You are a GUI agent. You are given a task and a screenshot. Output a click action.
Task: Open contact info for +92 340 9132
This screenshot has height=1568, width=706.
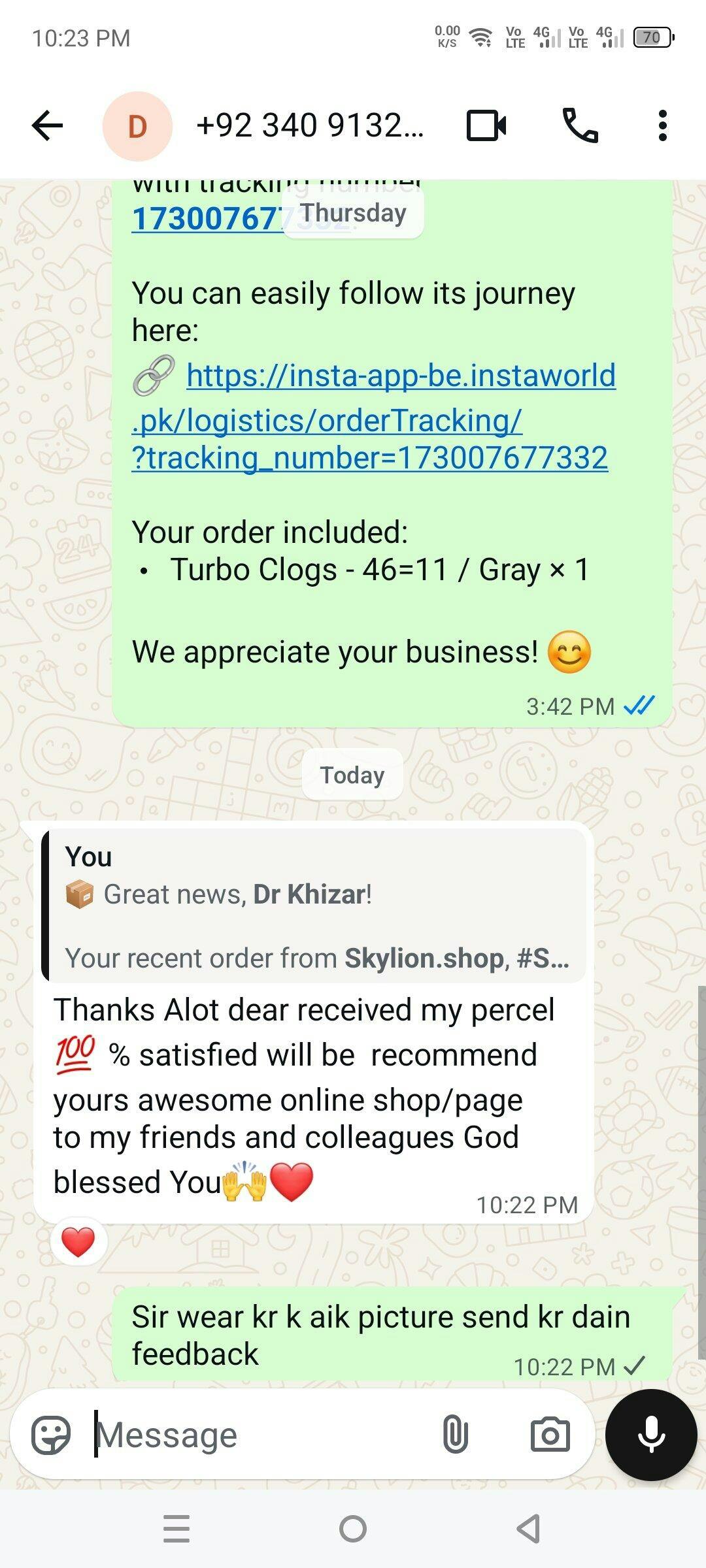pos(310,125)
